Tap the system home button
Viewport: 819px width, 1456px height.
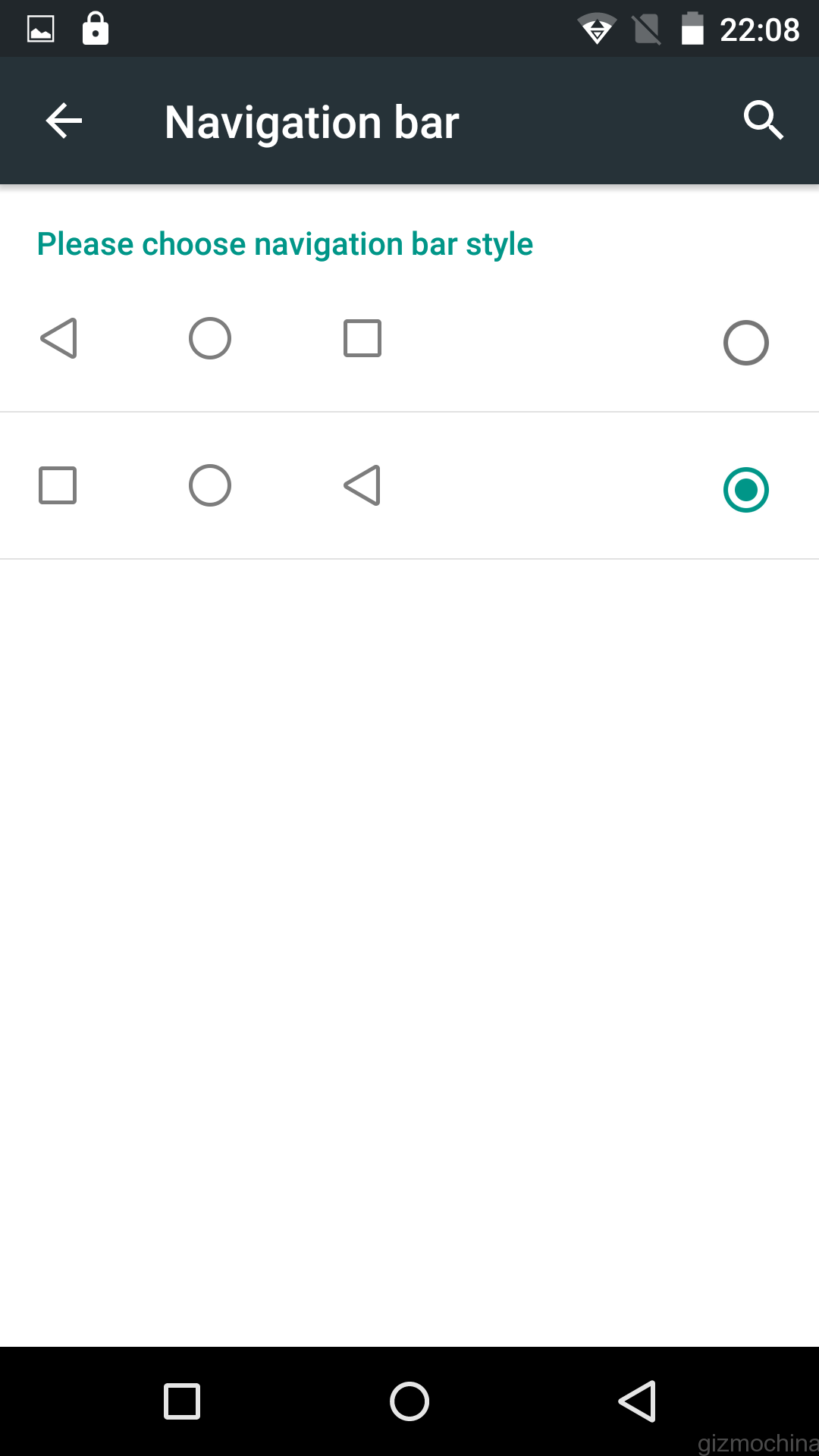click(x=409, y=1401)
